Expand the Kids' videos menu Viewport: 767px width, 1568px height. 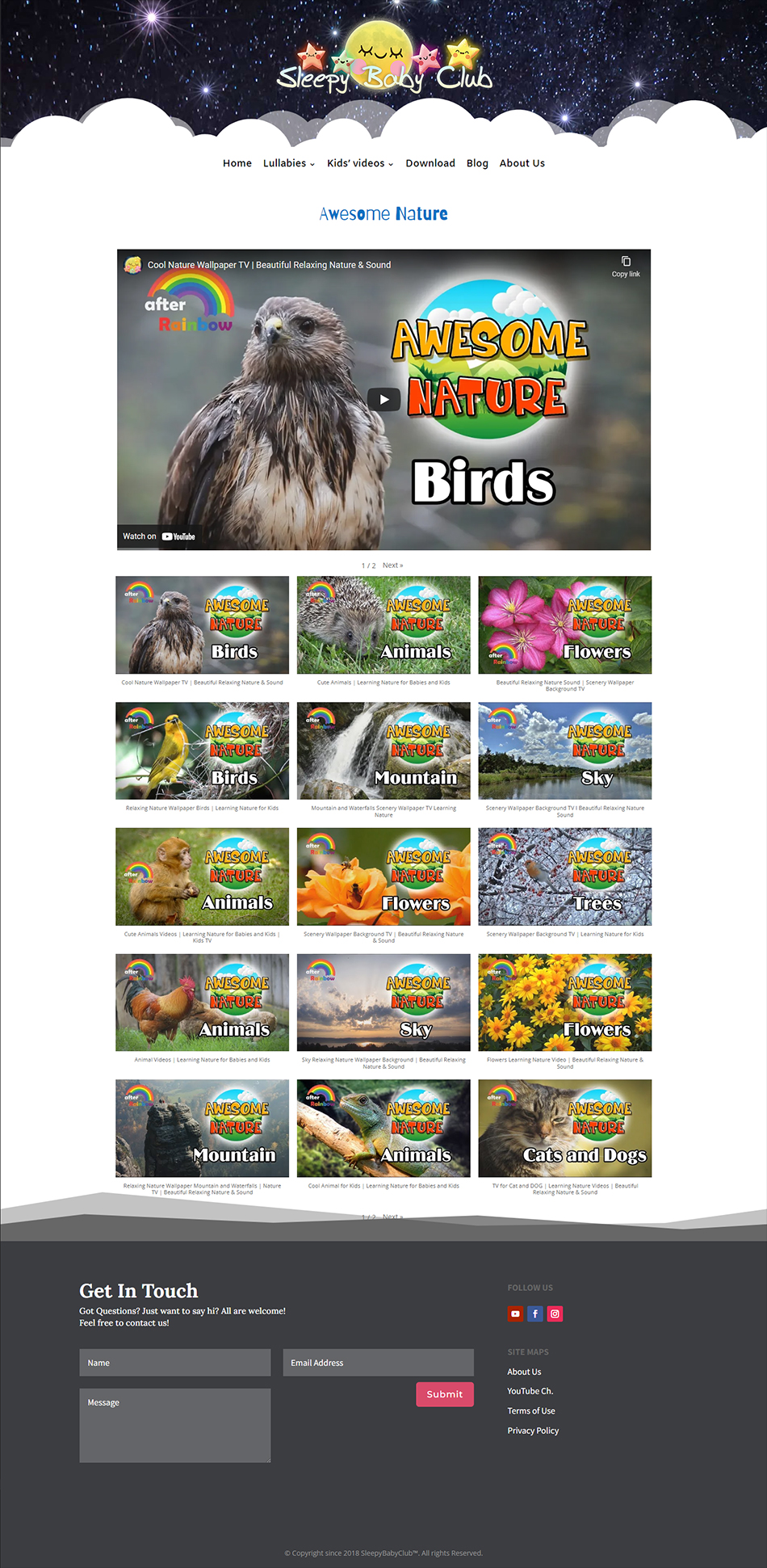360,163
